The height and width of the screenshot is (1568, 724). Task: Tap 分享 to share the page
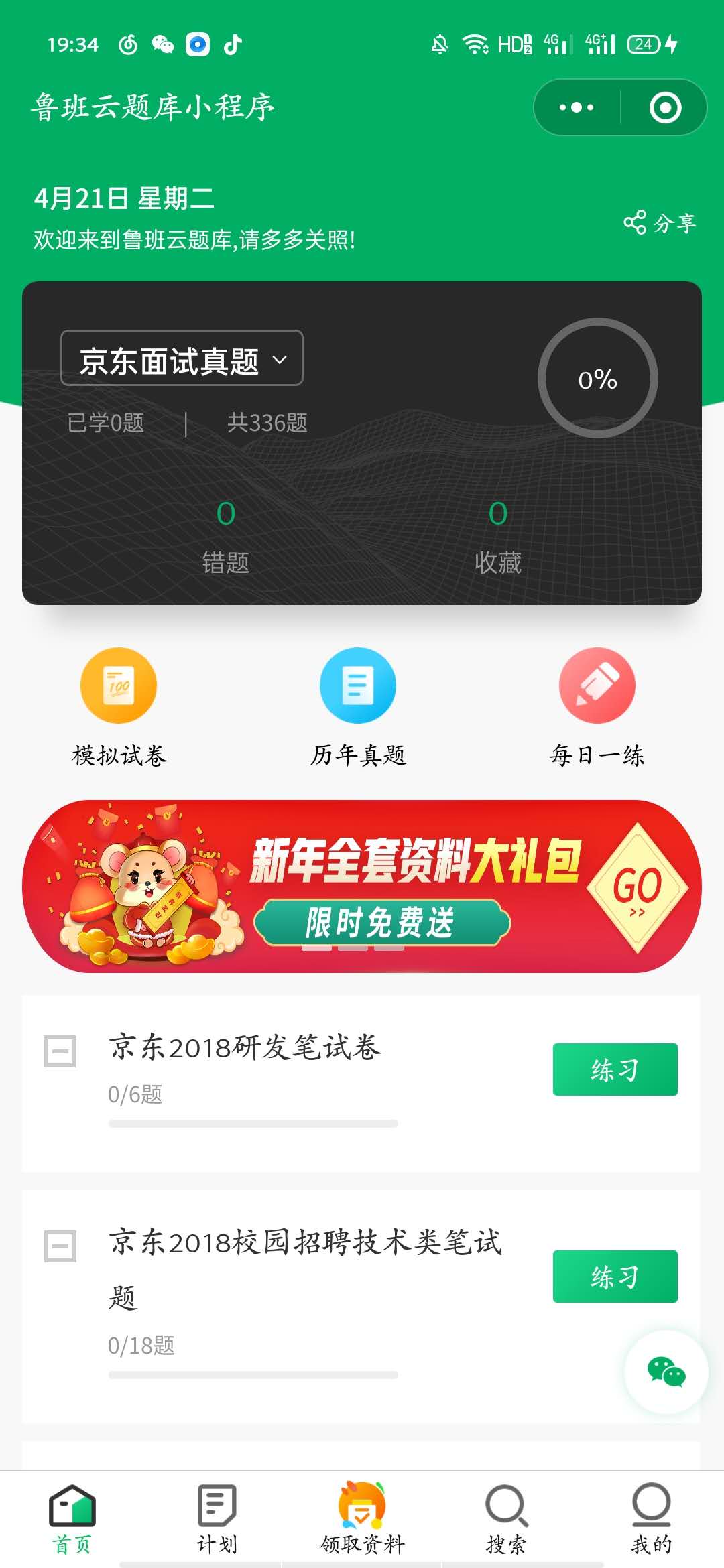(x=661, y=221)
